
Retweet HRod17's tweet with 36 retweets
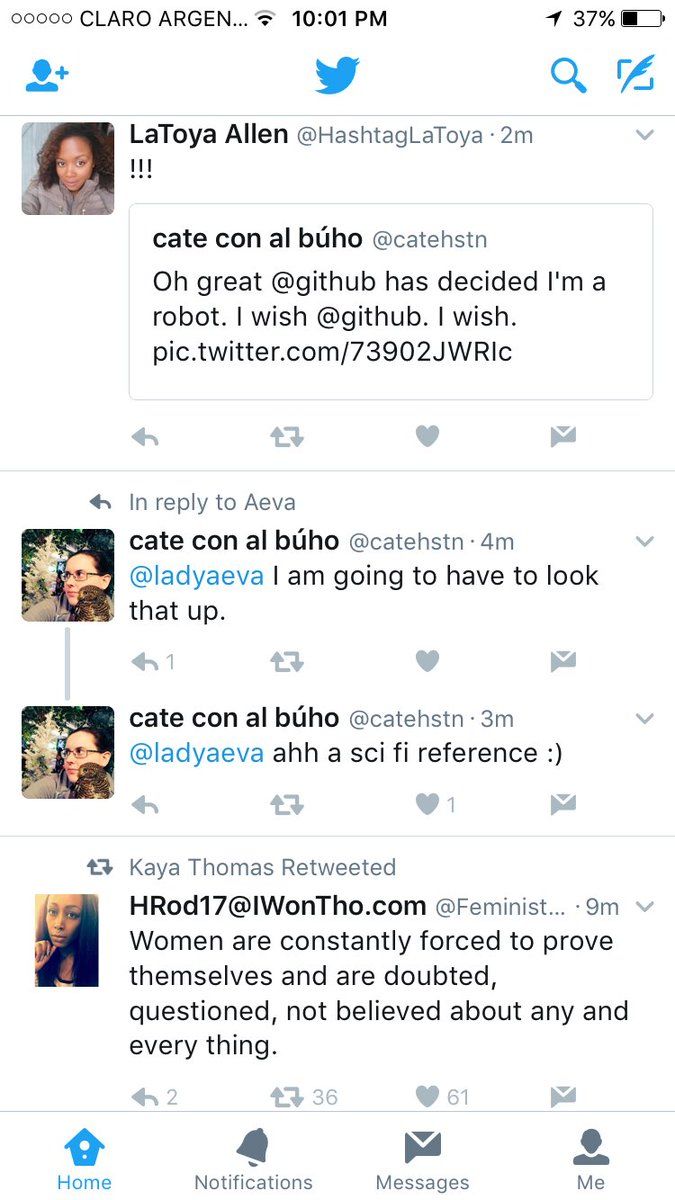pyautogui.click(x=287, y=1096)
